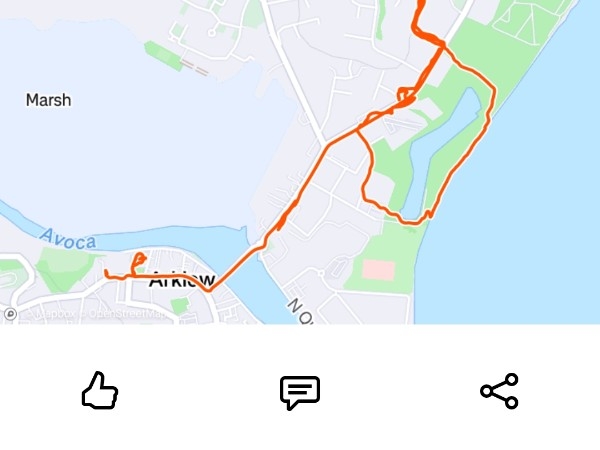This screenshot has width=600, height=450.
Task: Give kudos with the thumbs-up icon
Action: [100, 391]
